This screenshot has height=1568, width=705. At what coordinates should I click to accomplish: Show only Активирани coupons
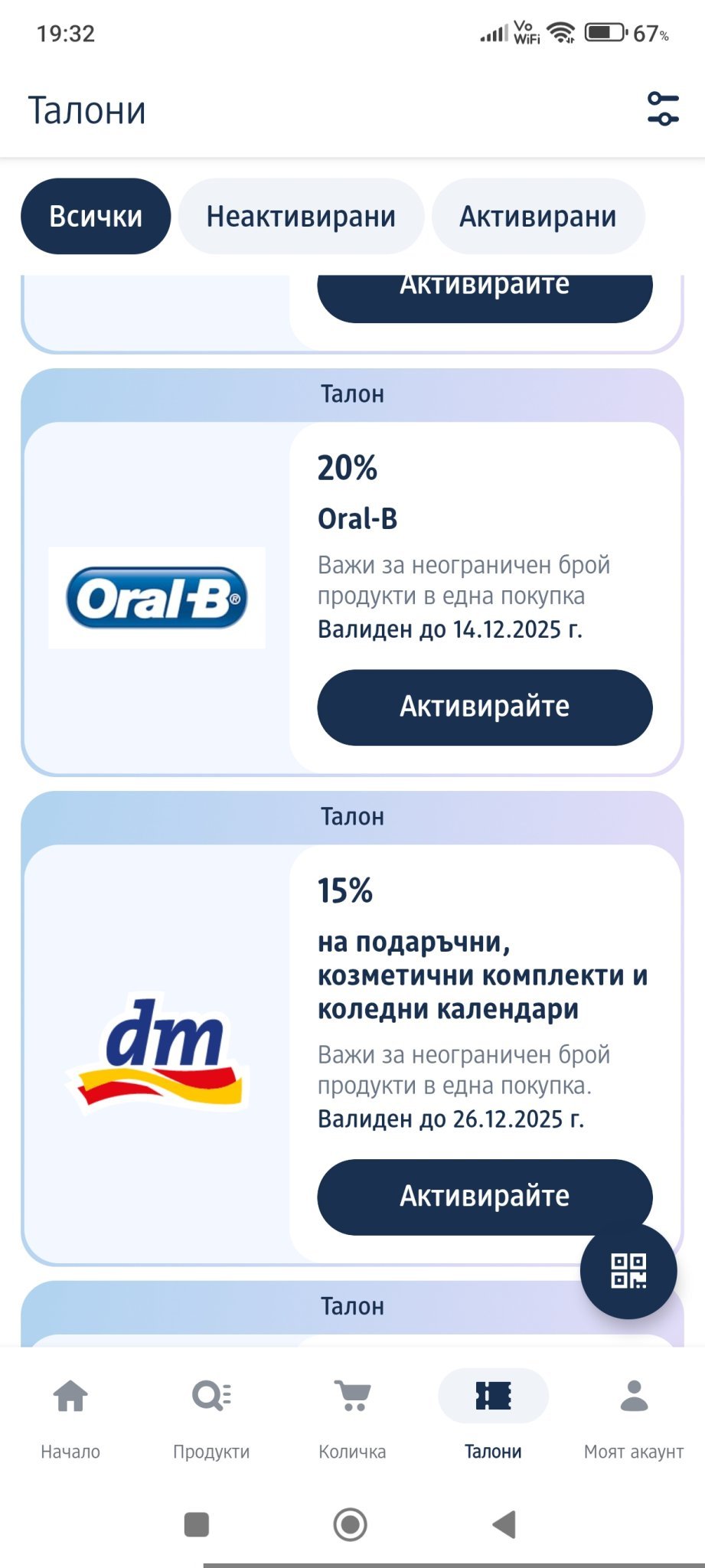[x=537, y=217]
